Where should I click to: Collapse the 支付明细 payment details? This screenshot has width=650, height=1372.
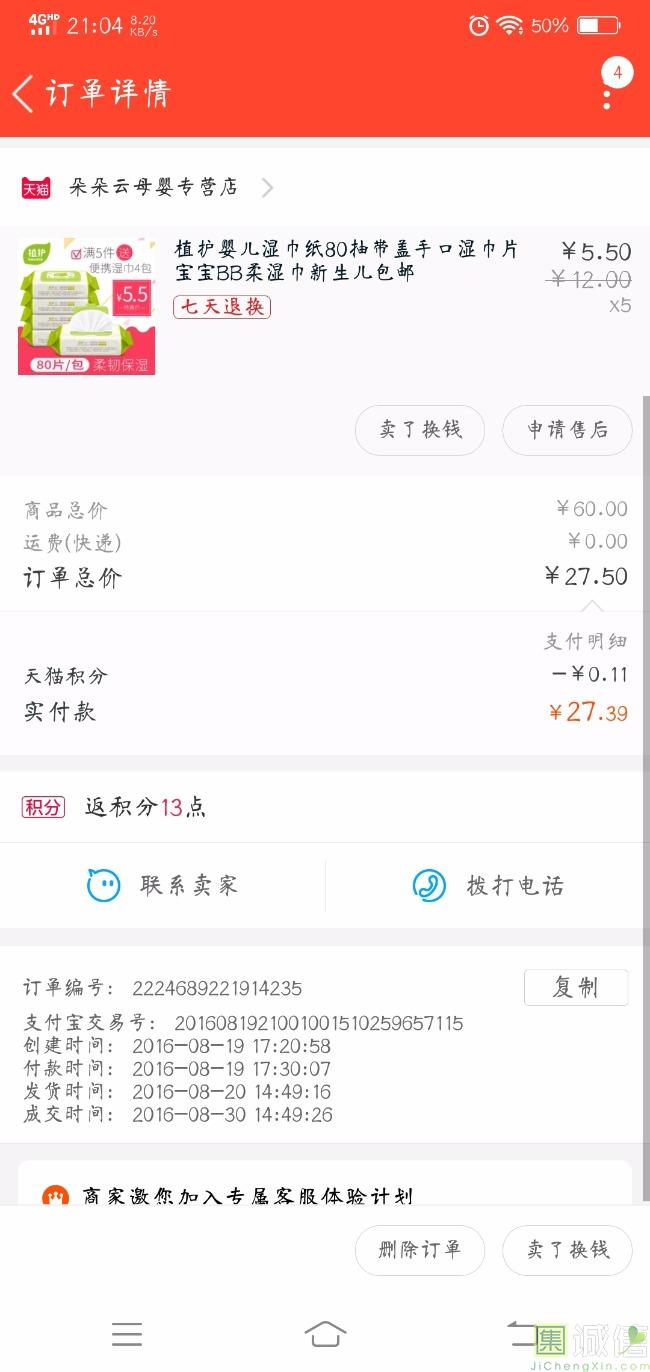[586, 640]
